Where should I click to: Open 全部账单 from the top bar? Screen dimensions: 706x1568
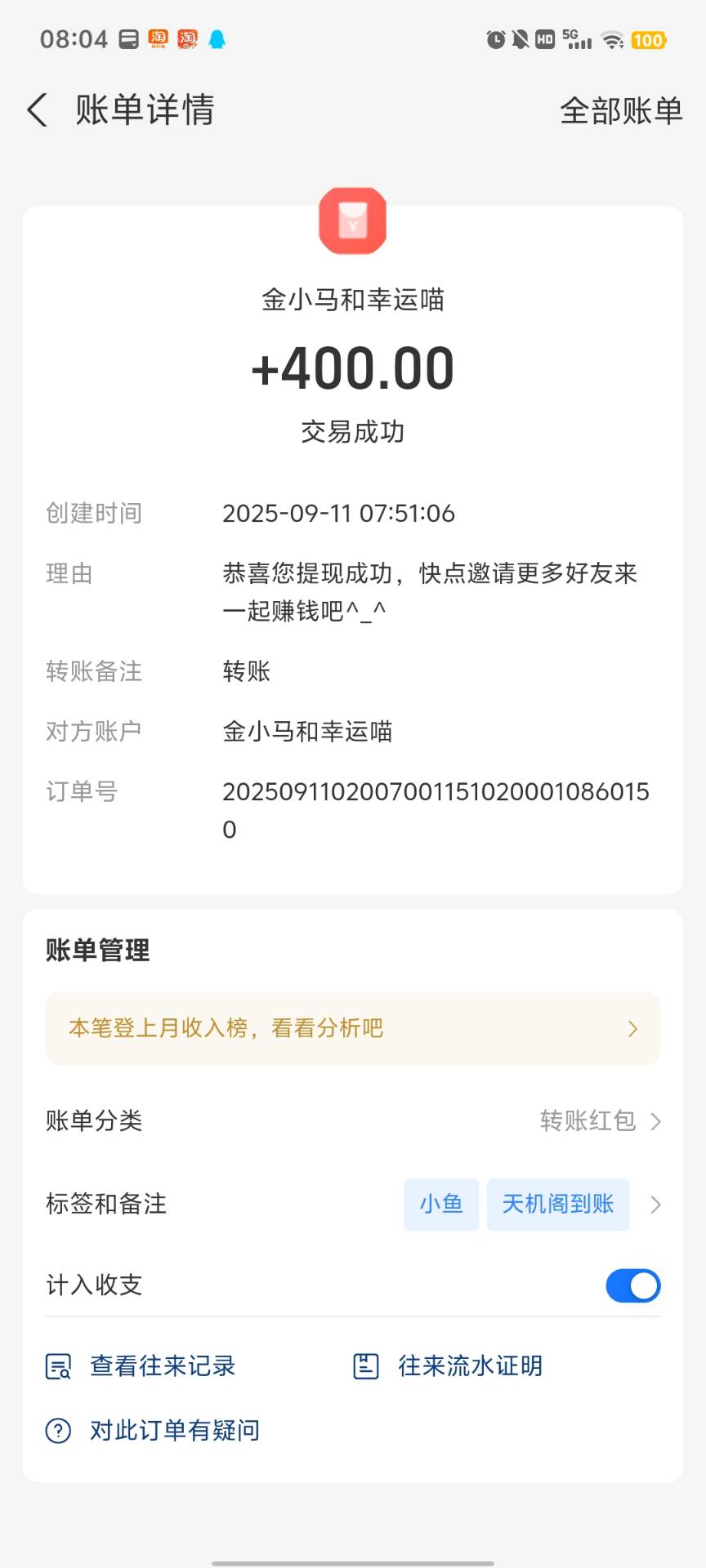tap(621, 109)
